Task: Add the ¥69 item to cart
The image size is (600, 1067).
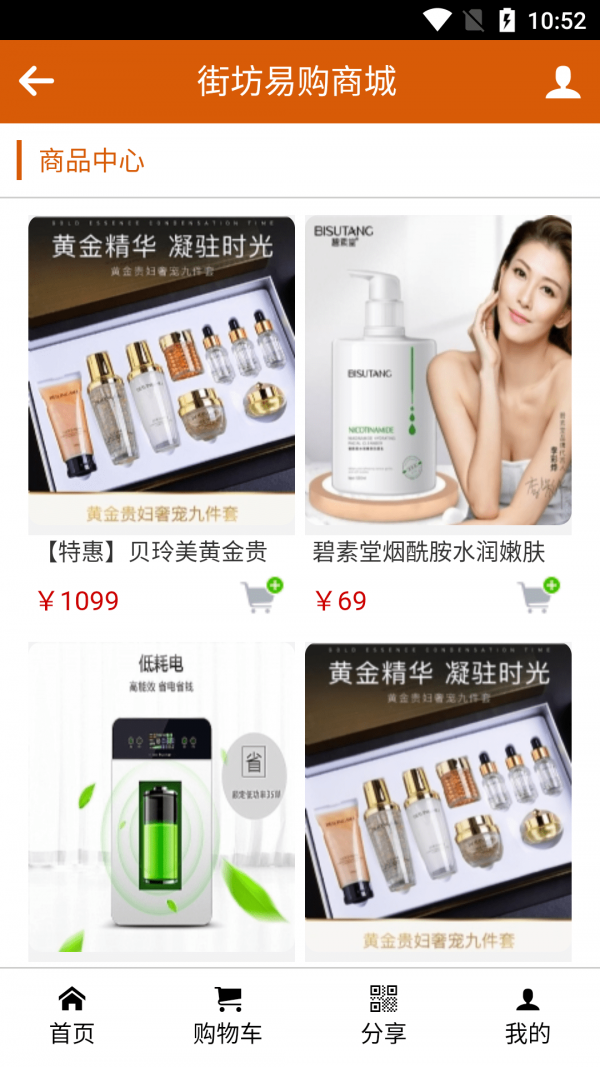Action: [538, 597]
